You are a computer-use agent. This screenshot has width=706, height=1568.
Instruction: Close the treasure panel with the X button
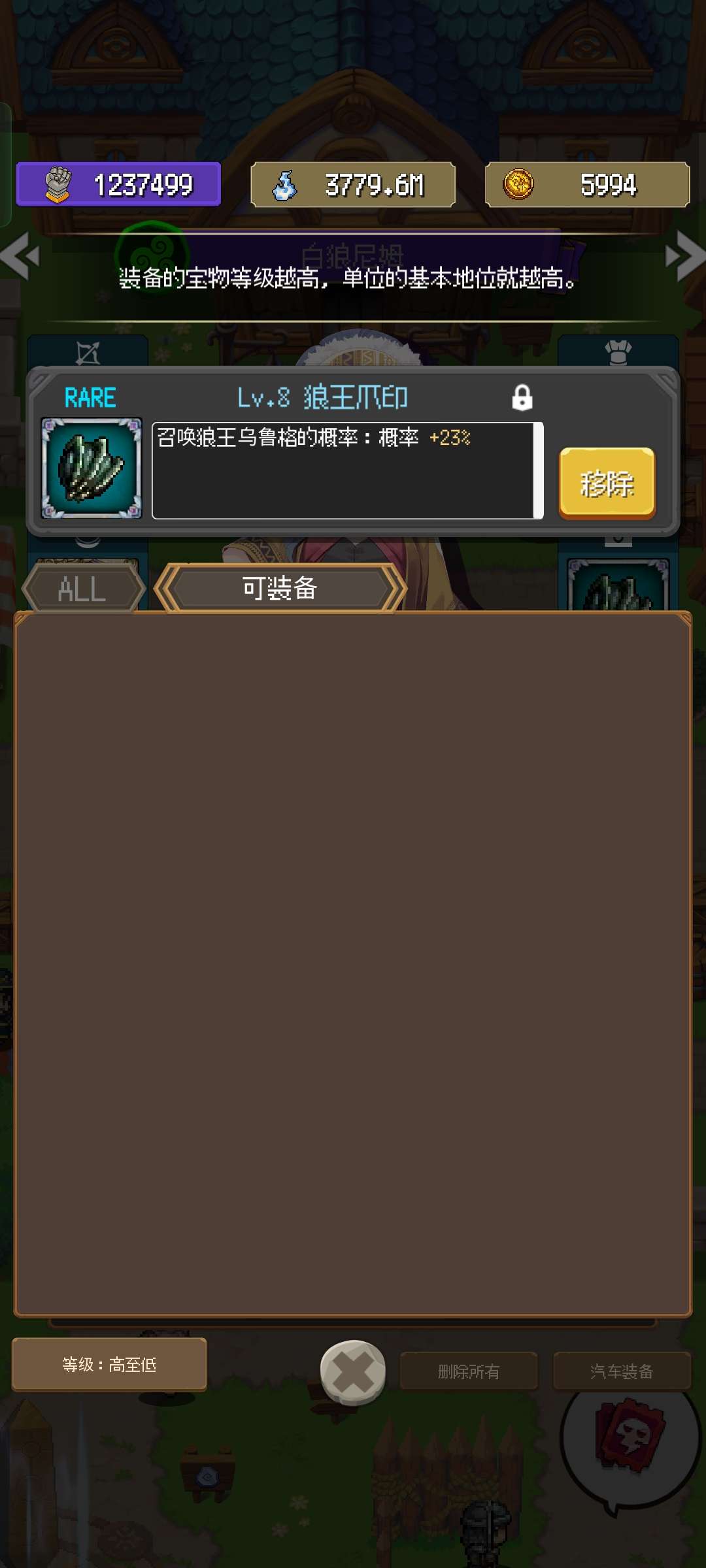click(353, 1372)
